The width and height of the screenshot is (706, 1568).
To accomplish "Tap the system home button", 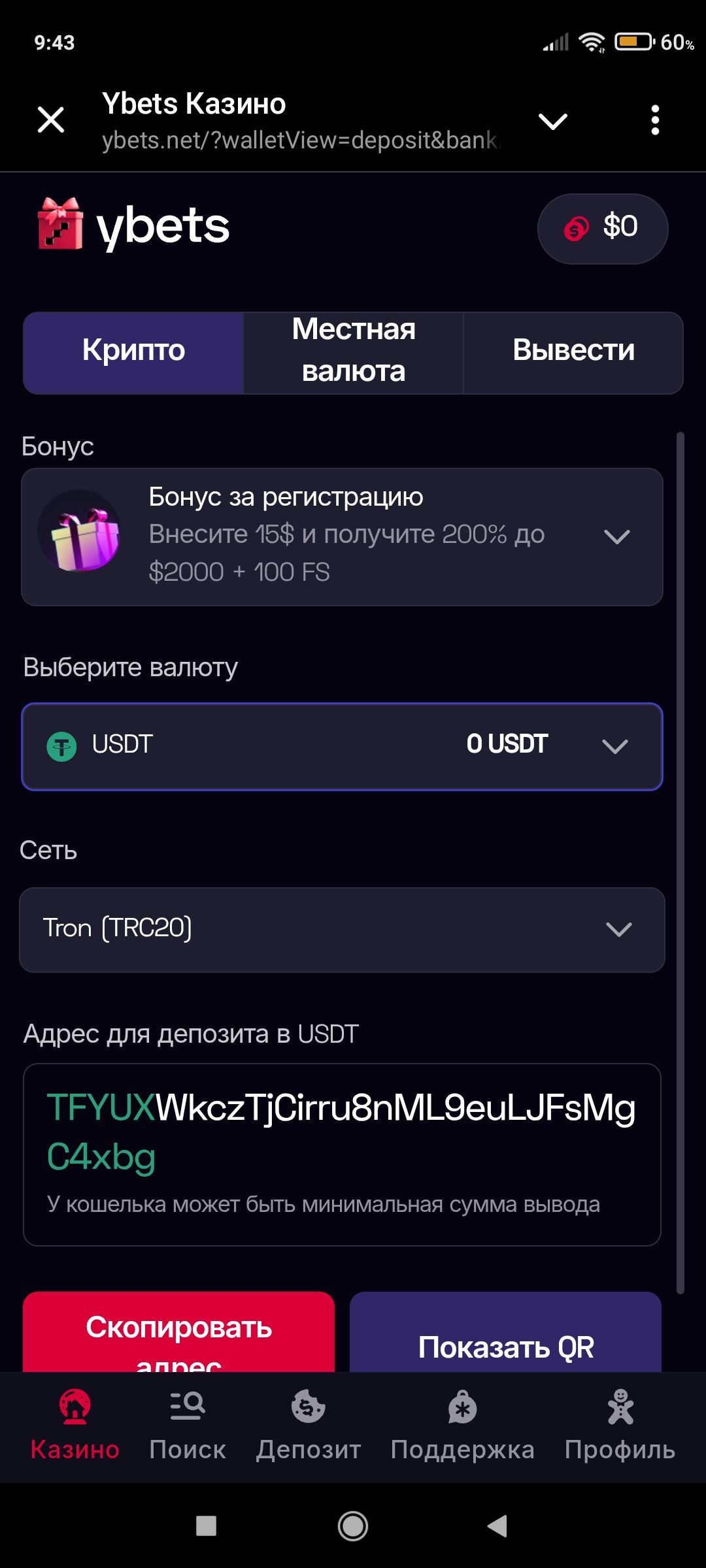I will 353,1526.
